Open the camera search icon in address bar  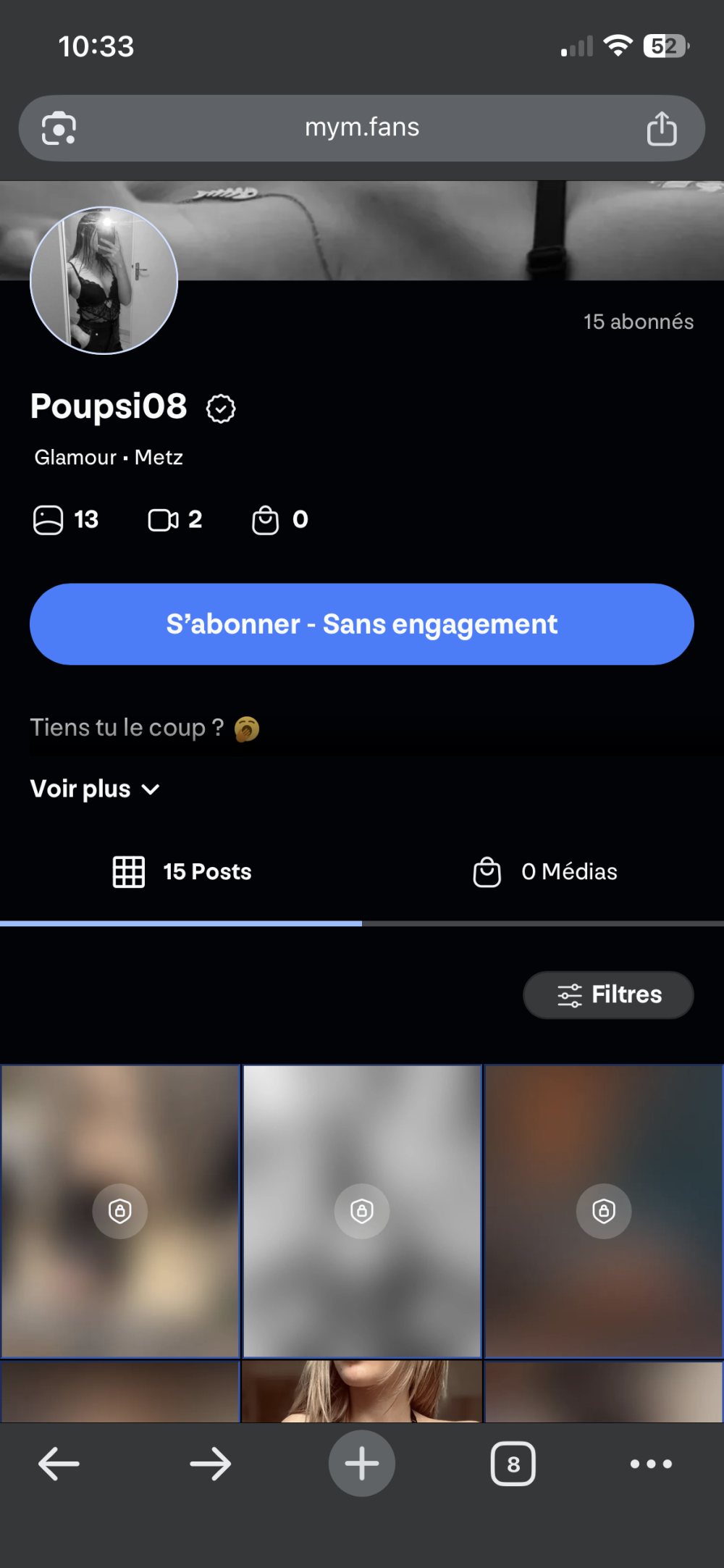[59, 129]
